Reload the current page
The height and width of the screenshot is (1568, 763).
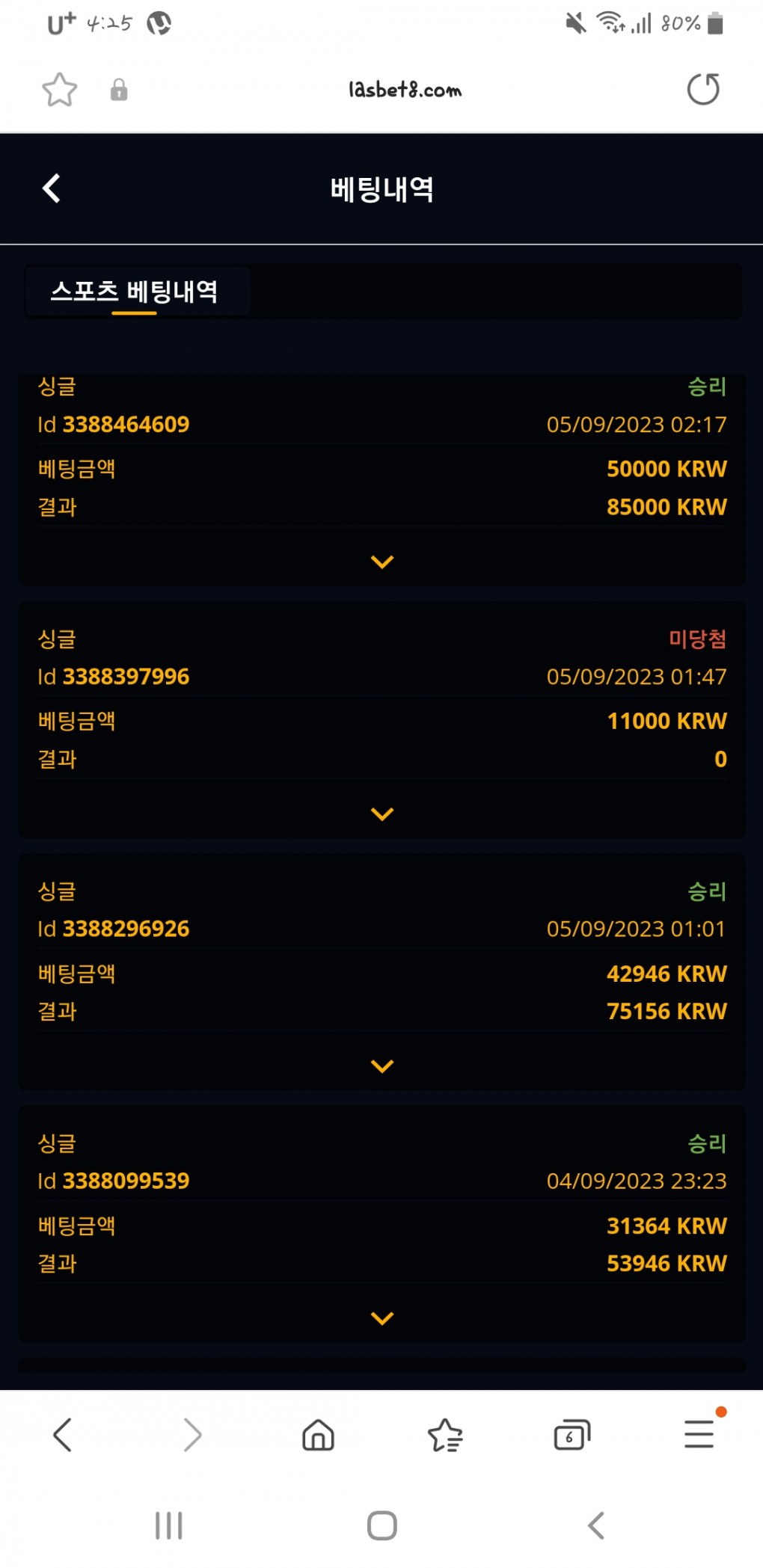pyautogui.click(x=702, y=90)
